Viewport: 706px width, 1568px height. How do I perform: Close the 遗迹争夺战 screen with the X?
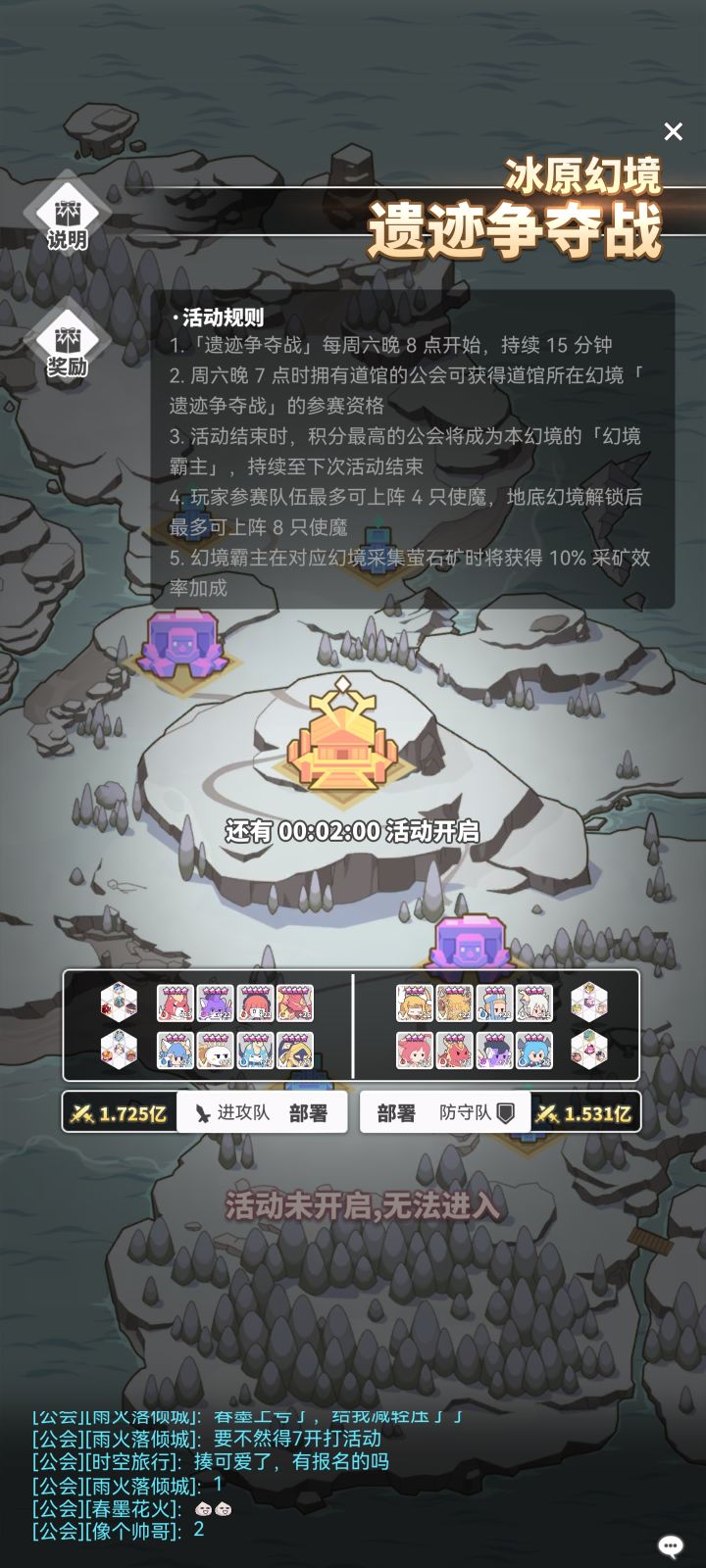pyautogui.click(x=673, y=130)
